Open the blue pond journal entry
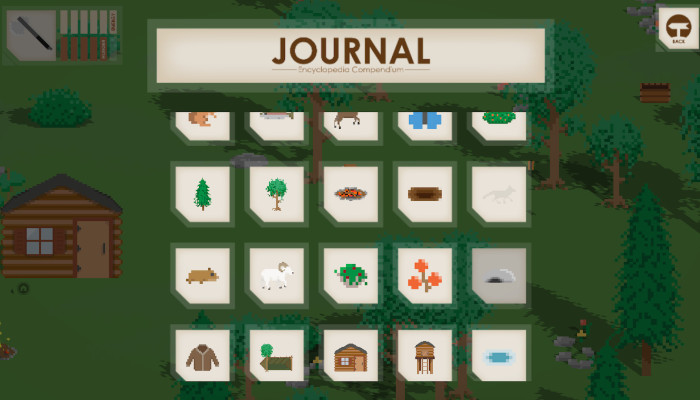The image size is (700, 400). point(499,354)
